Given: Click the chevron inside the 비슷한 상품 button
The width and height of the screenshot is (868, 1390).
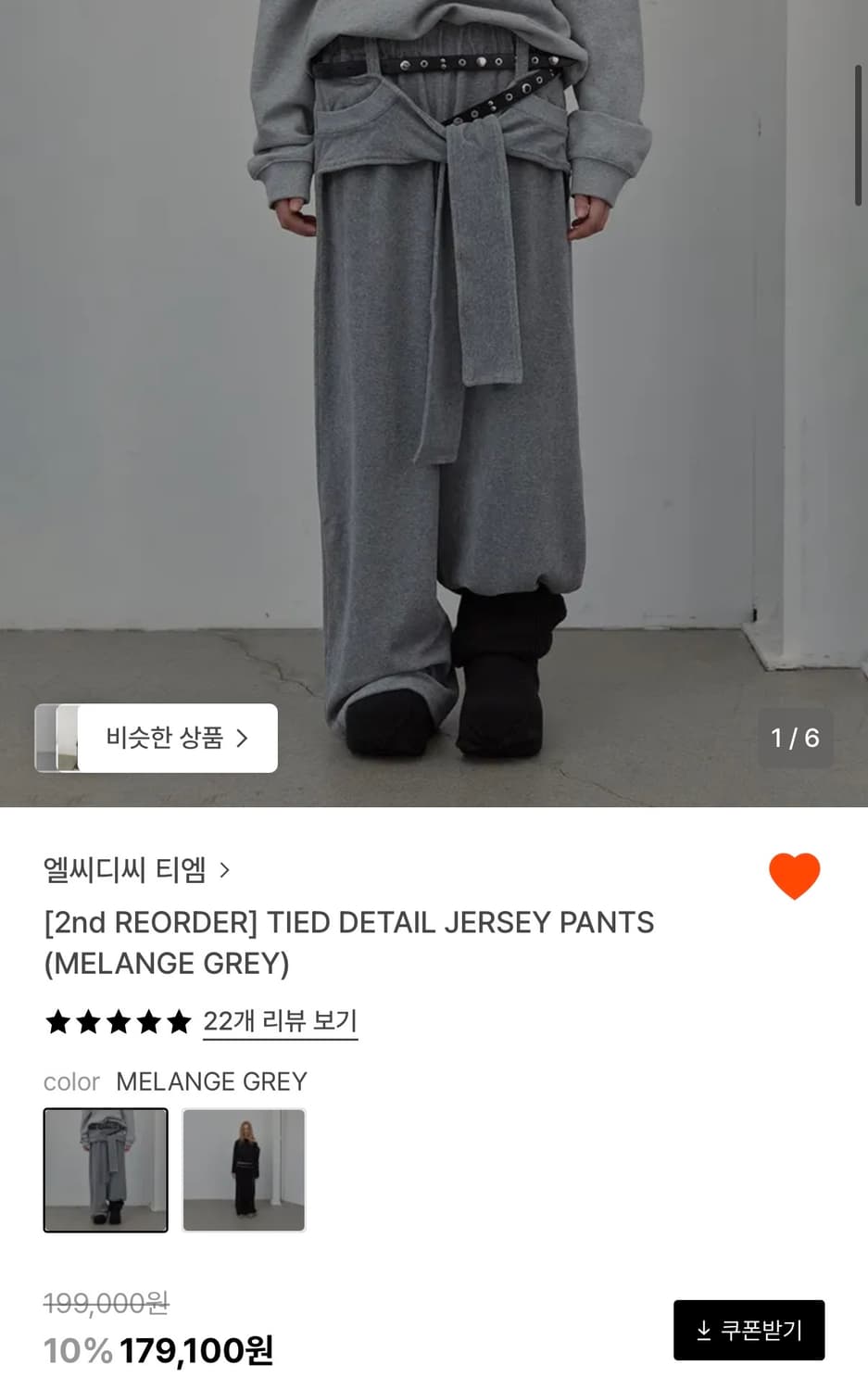Looking at the screenshot, I should coord(245,738).
